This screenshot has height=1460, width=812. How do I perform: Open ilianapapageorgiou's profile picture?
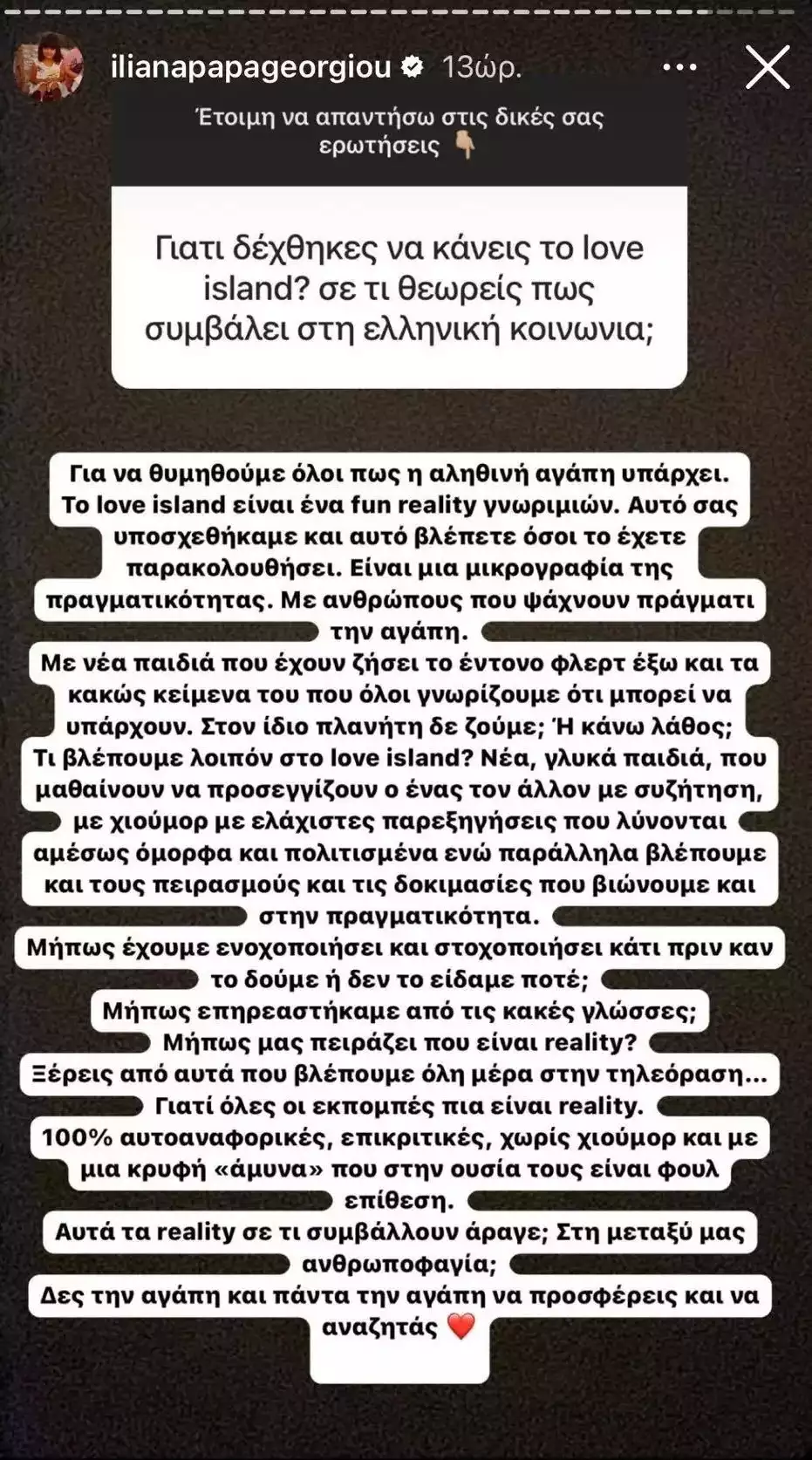pos(49,67)
